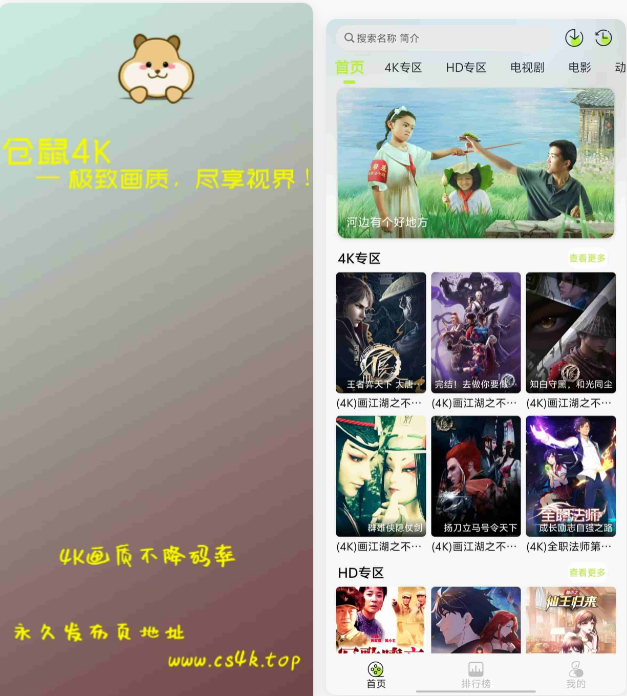Open the 我的 bottom tab

[575, 675]
